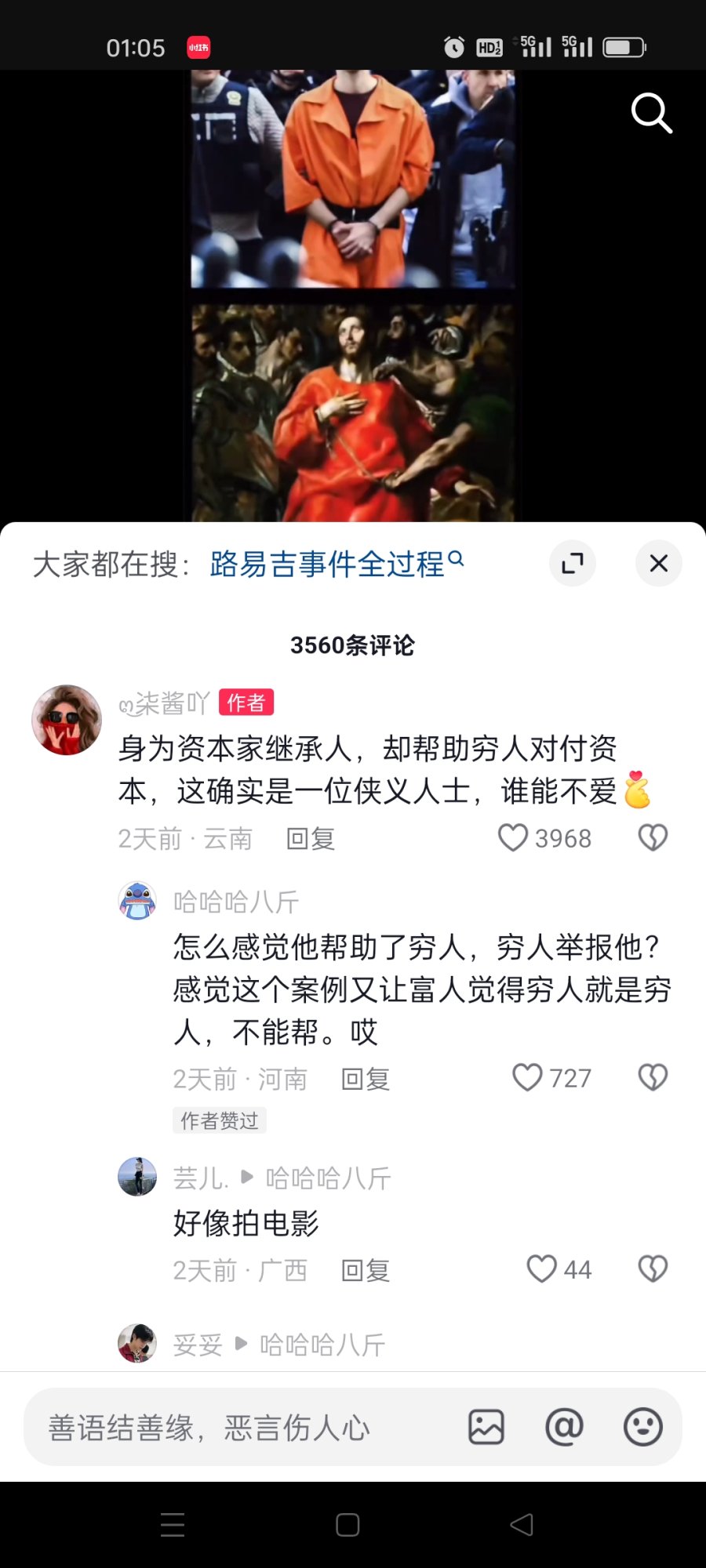Dislike the author's comment from 云南

pyautogui.click(x=653, y=838)
